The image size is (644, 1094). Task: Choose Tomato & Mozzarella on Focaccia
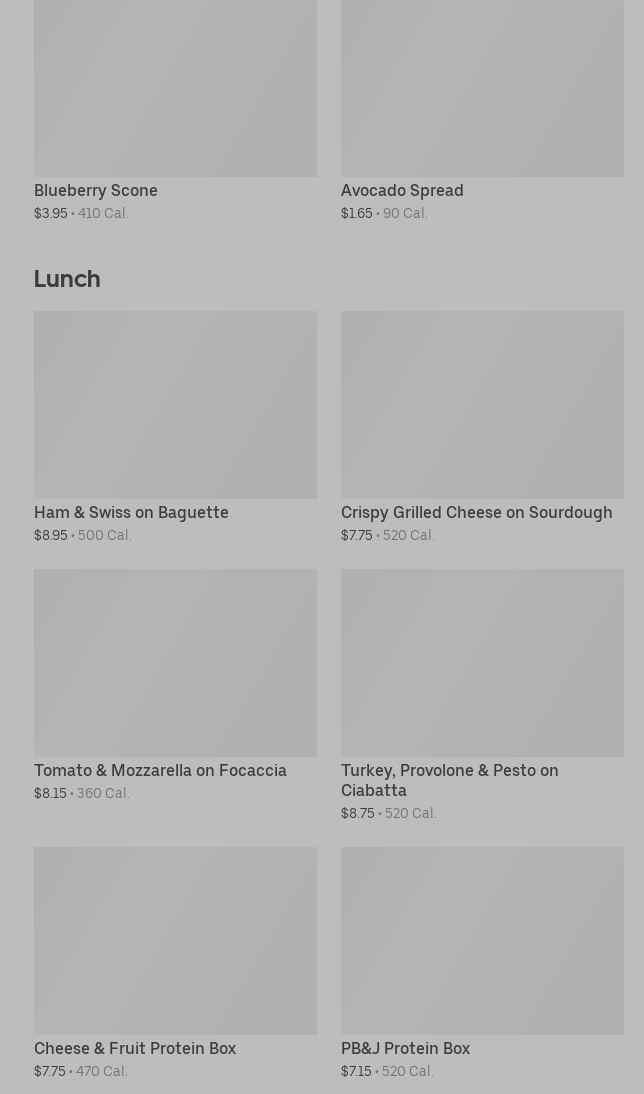tap(175, 685)
